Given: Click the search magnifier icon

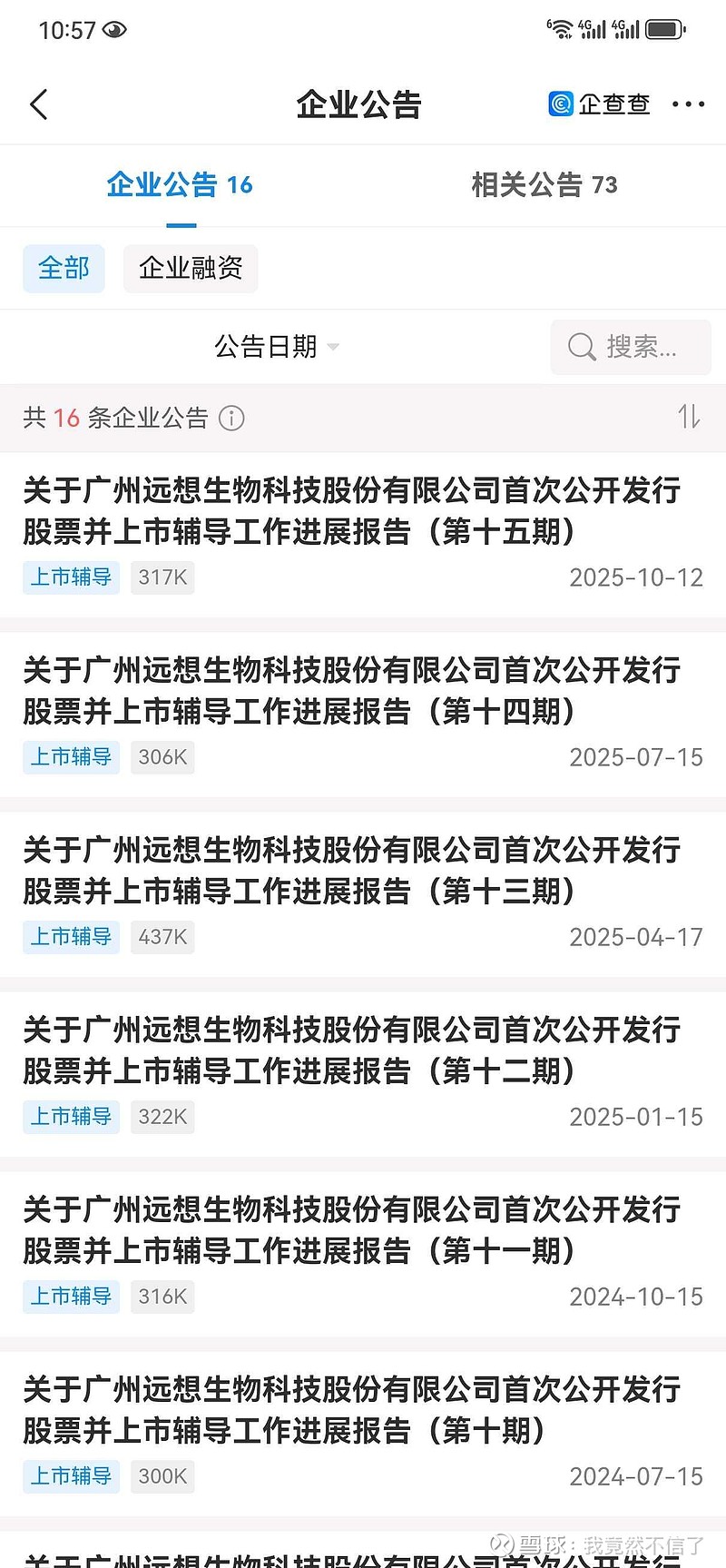Looking at the screenshot, I should [581, 347].
